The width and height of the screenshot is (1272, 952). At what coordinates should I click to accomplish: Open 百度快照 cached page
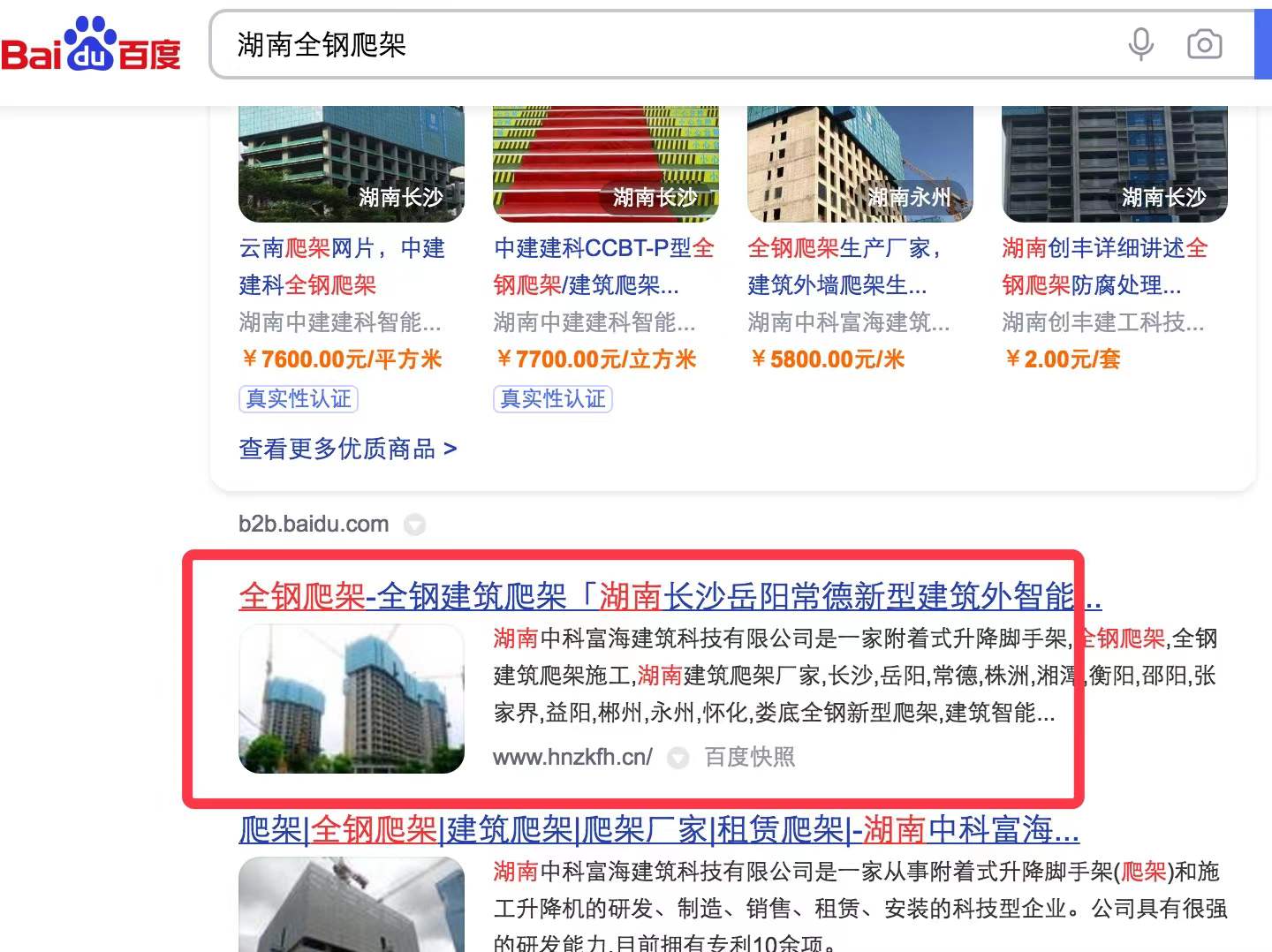pyautogui.click(x=749, y=757)
